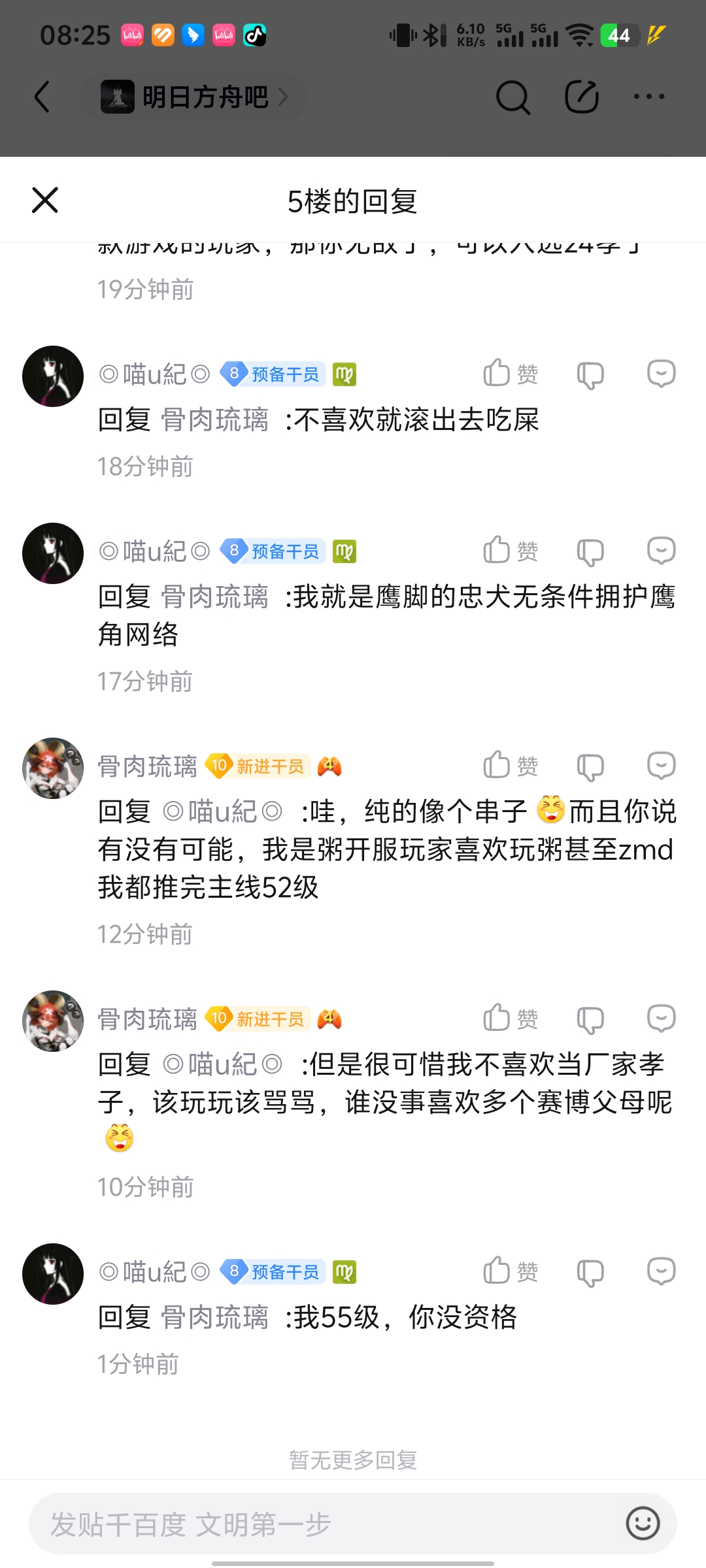
Task: Open ◎喵u紀◎'s avatar on the 1分钟前 reply
Action: pyautogui.click(x=53, y=1274)
